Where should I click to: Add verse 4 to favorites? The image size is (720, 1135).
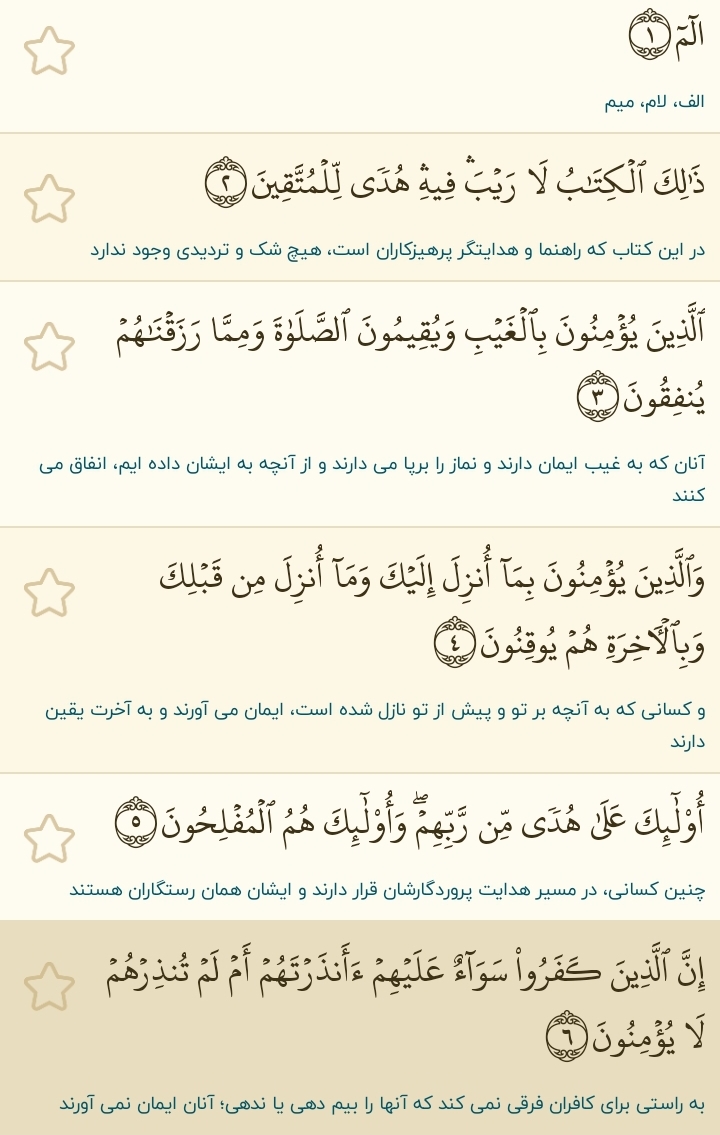point(49,593)
